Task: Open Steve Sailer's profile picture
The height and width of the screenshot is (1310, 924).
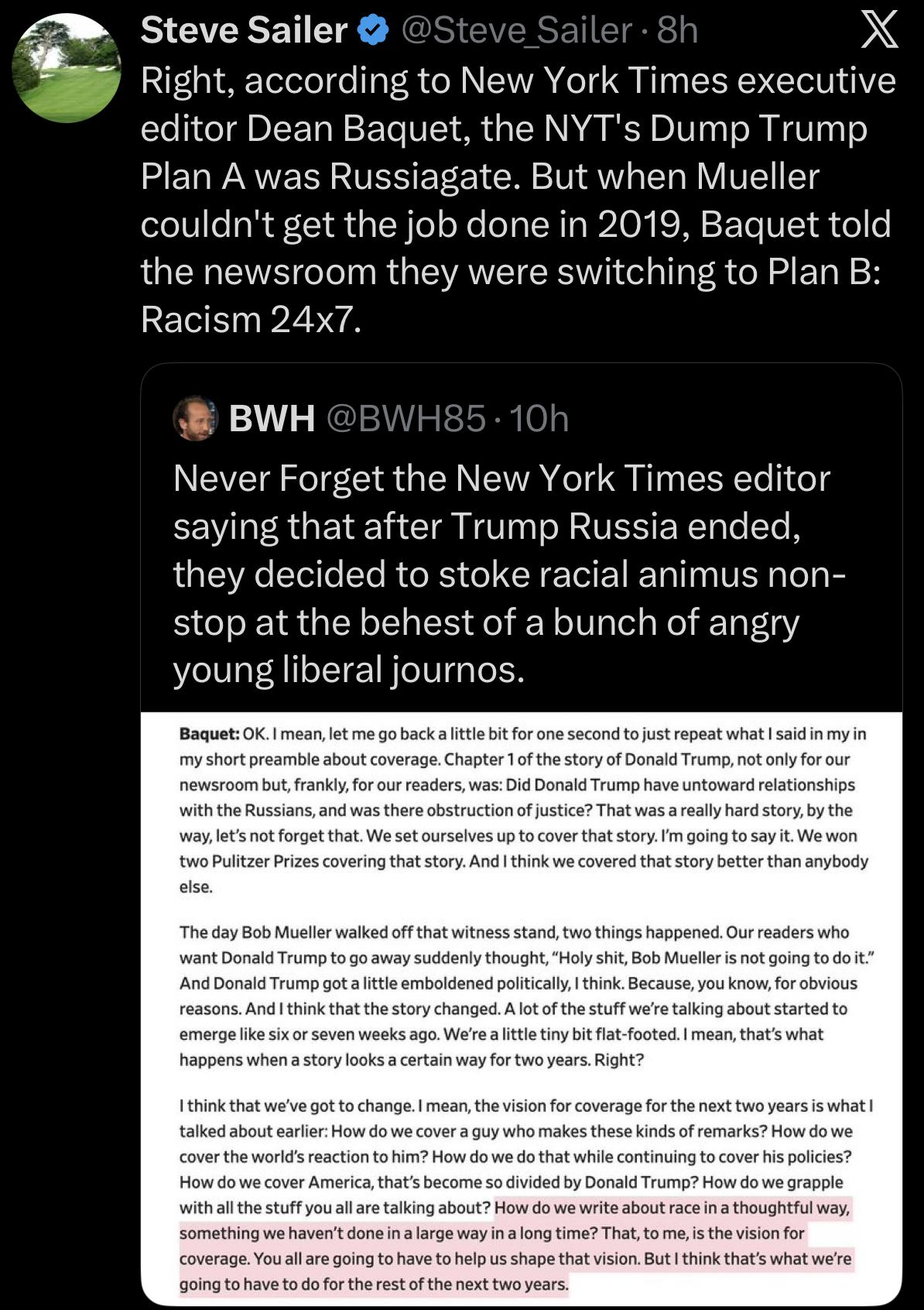Action: pos(67,69)
